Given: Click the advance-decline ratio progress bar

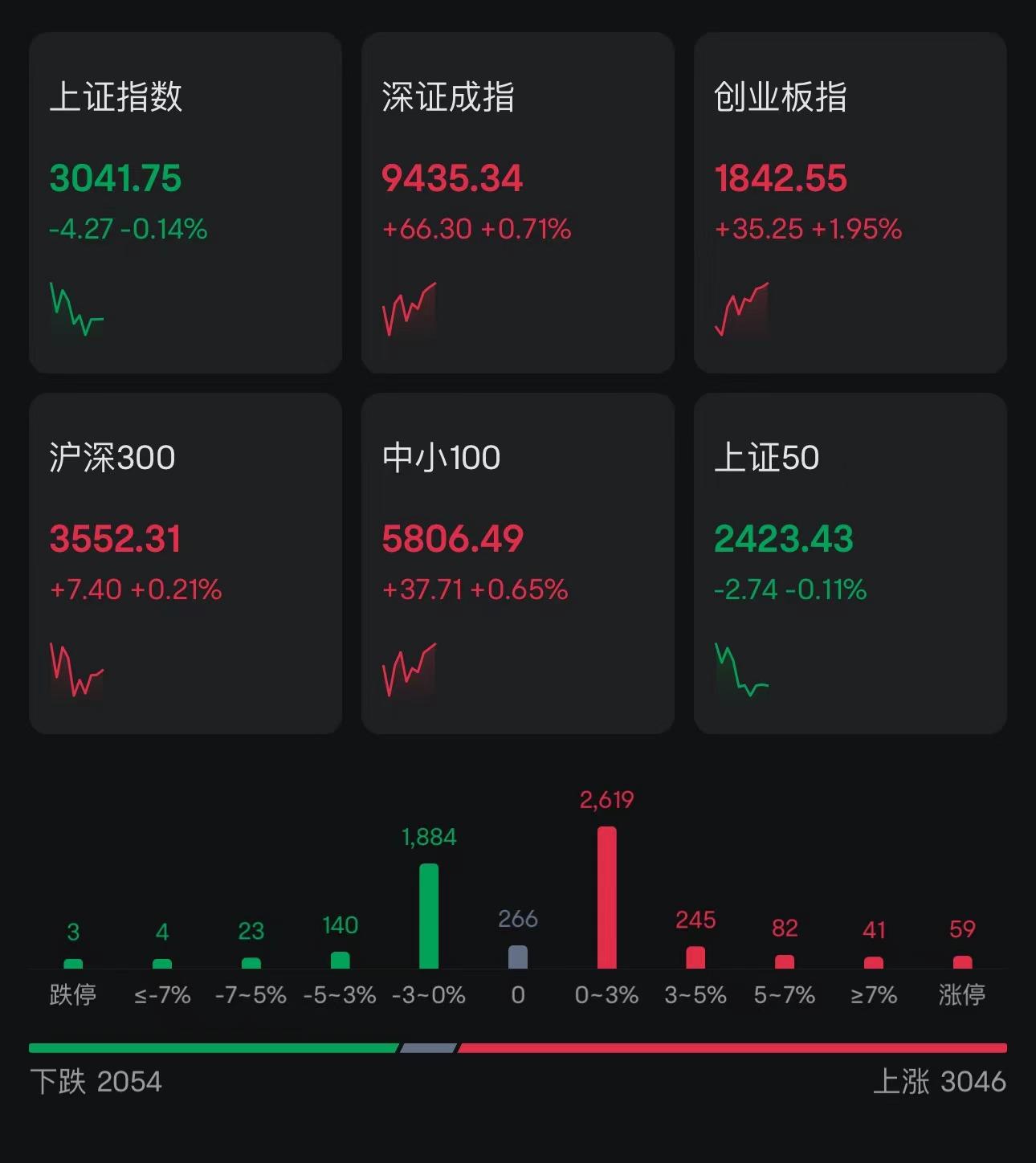Looking at the screenshot, I should (x=518, y=1046).
